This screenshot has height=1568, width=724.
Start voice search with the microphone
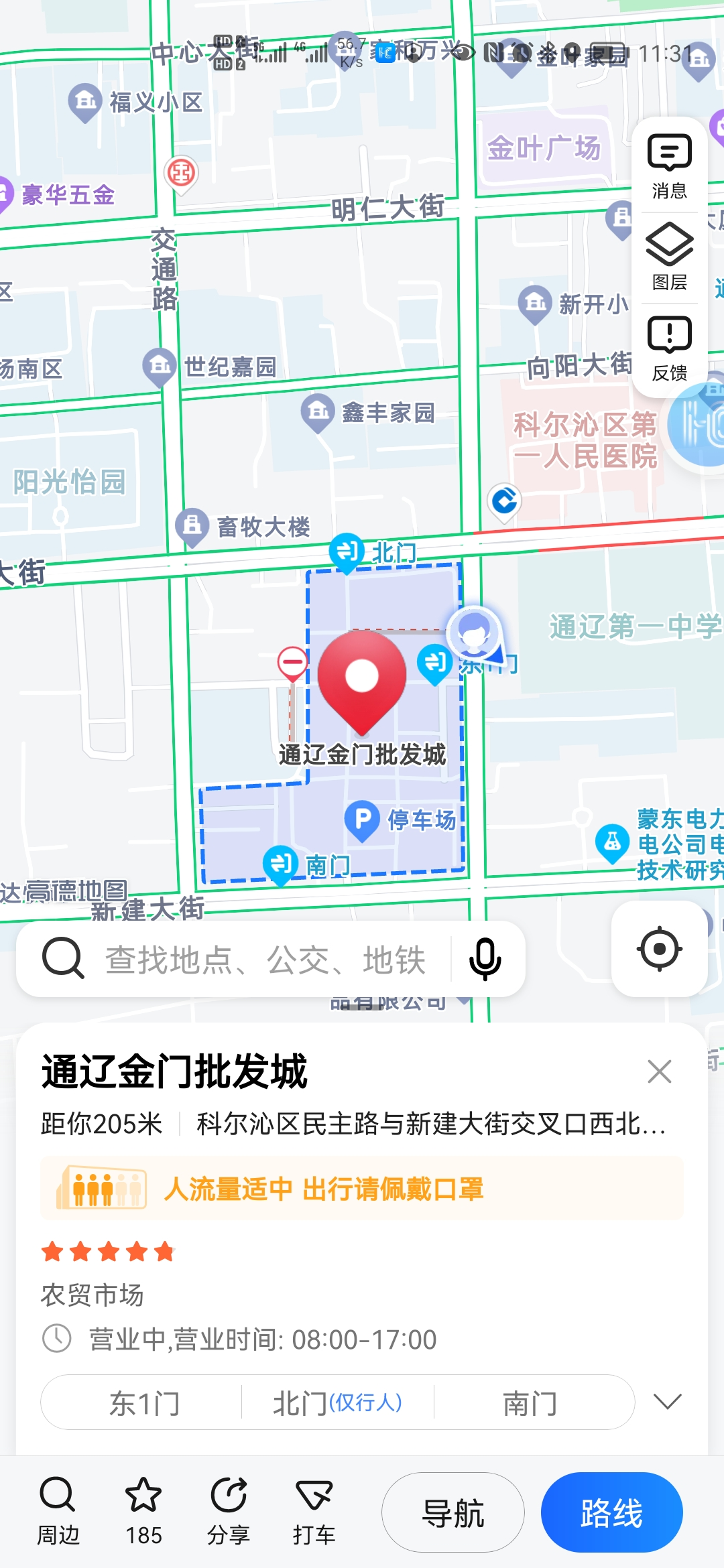pos(485,960)
